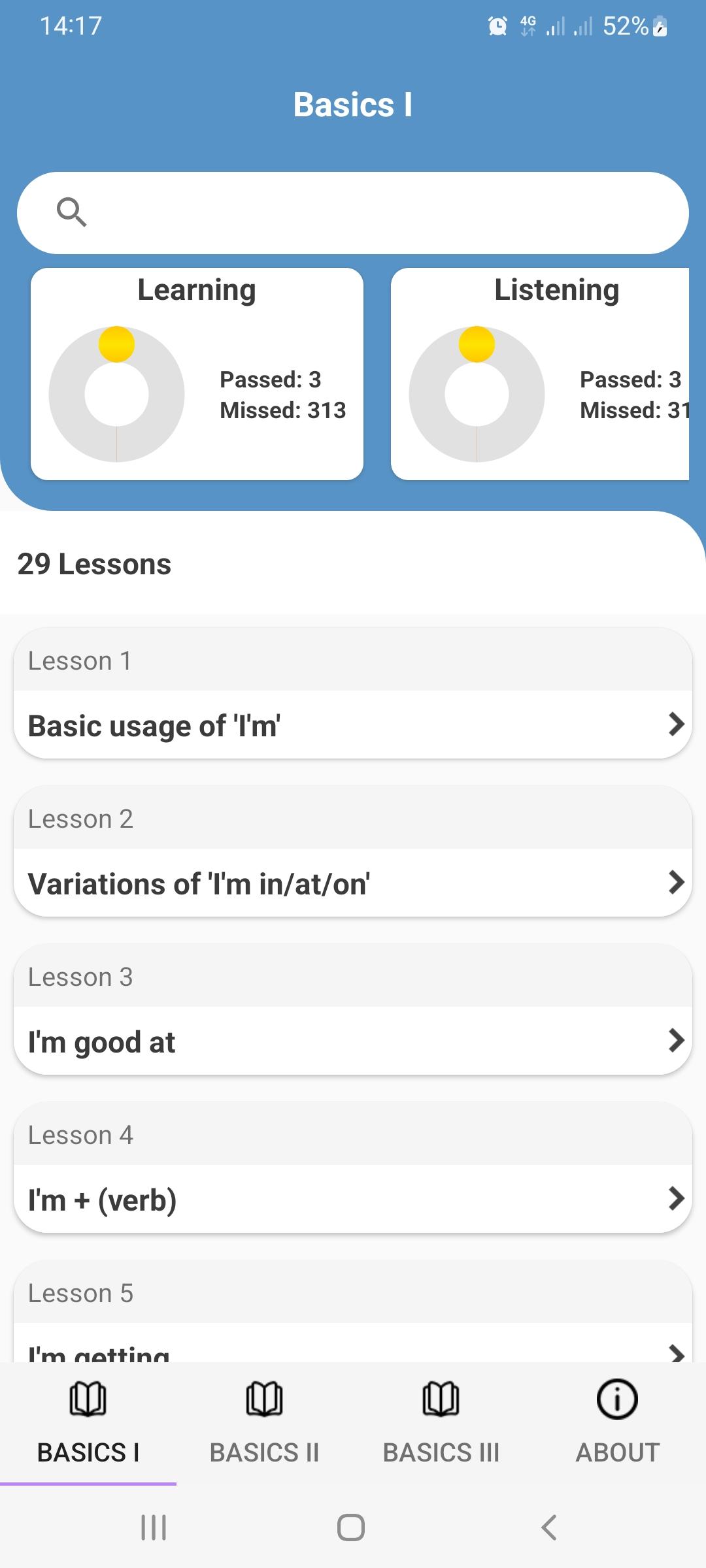Screen dimensions: 706x1568
Task: Open the Listening progress card
Action: coord(540,374)
